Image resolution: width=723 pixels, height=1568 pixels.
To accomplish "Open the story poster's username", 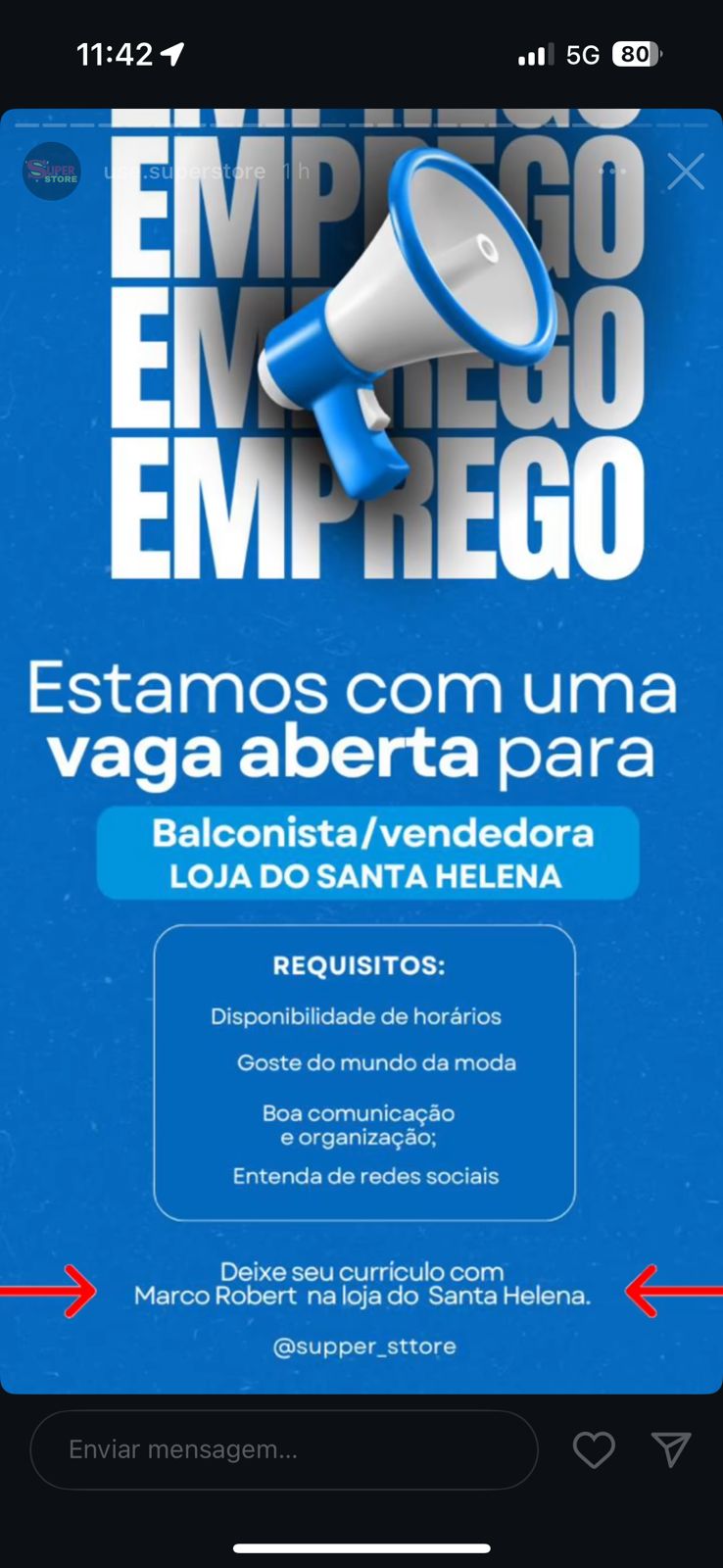I will coord(185,171).
